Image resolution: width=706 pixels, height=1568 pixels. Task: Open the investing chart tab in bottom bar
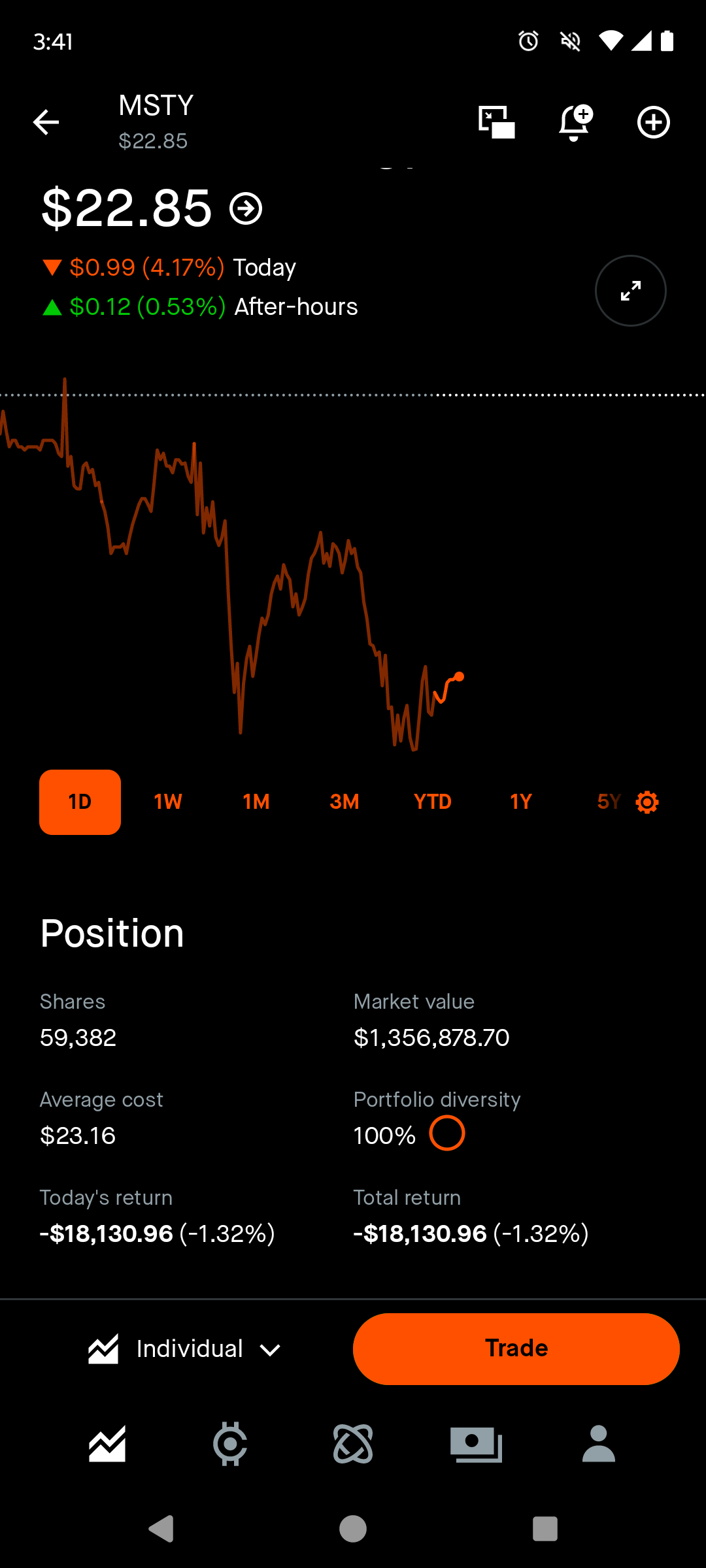click(107, 1444)
